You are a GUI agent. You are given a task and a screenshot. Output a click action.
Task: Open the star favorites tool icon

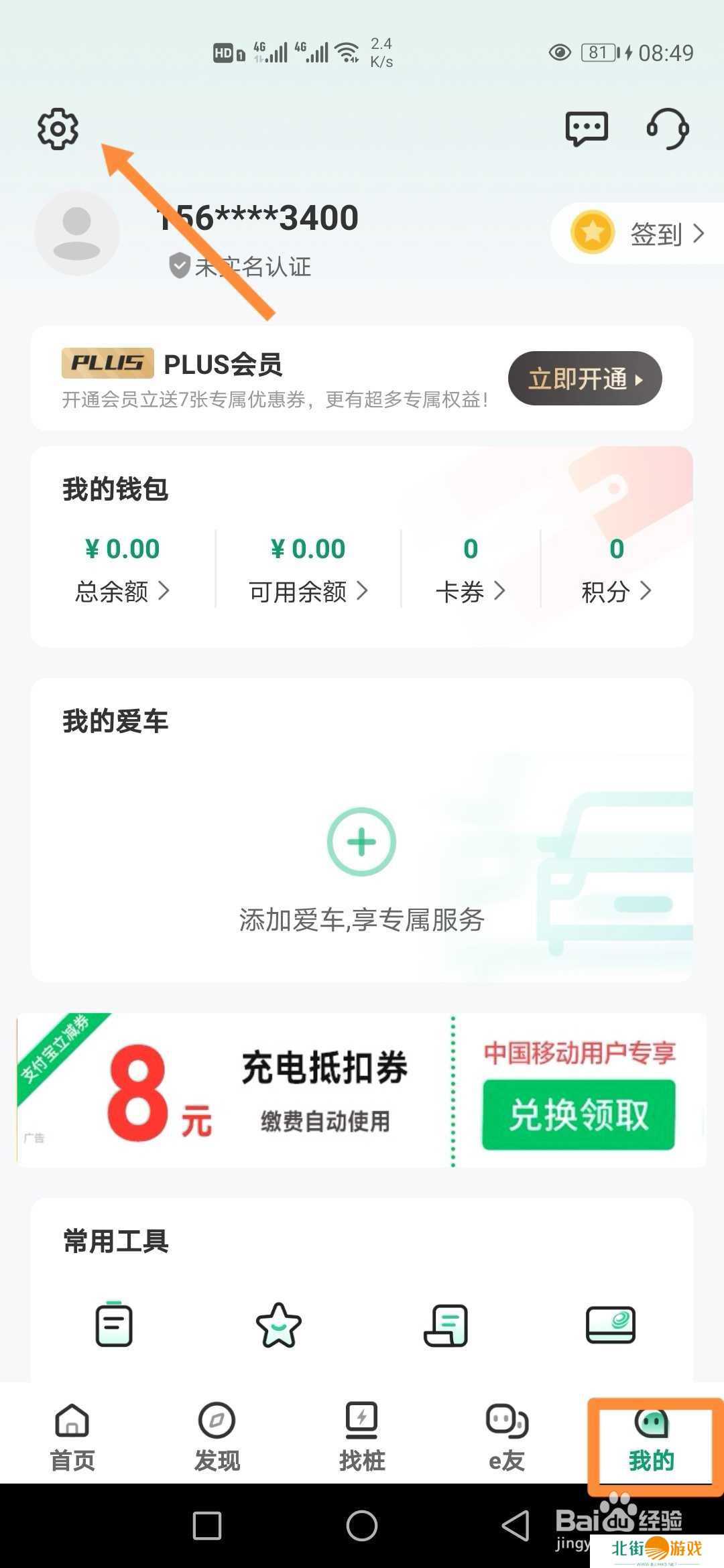279,1325
